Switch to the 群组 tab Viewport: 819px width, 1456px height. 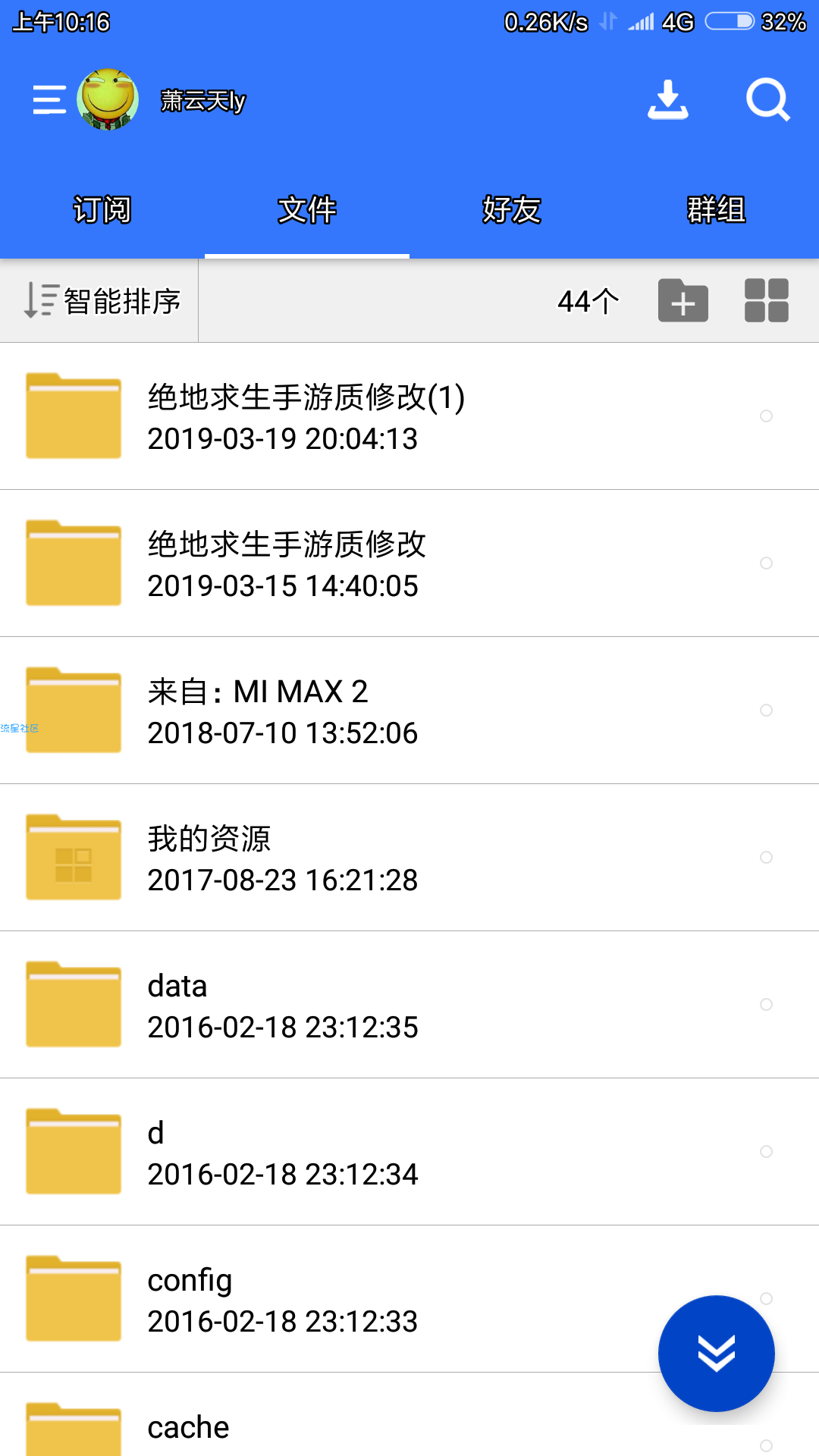coord(717,210)
